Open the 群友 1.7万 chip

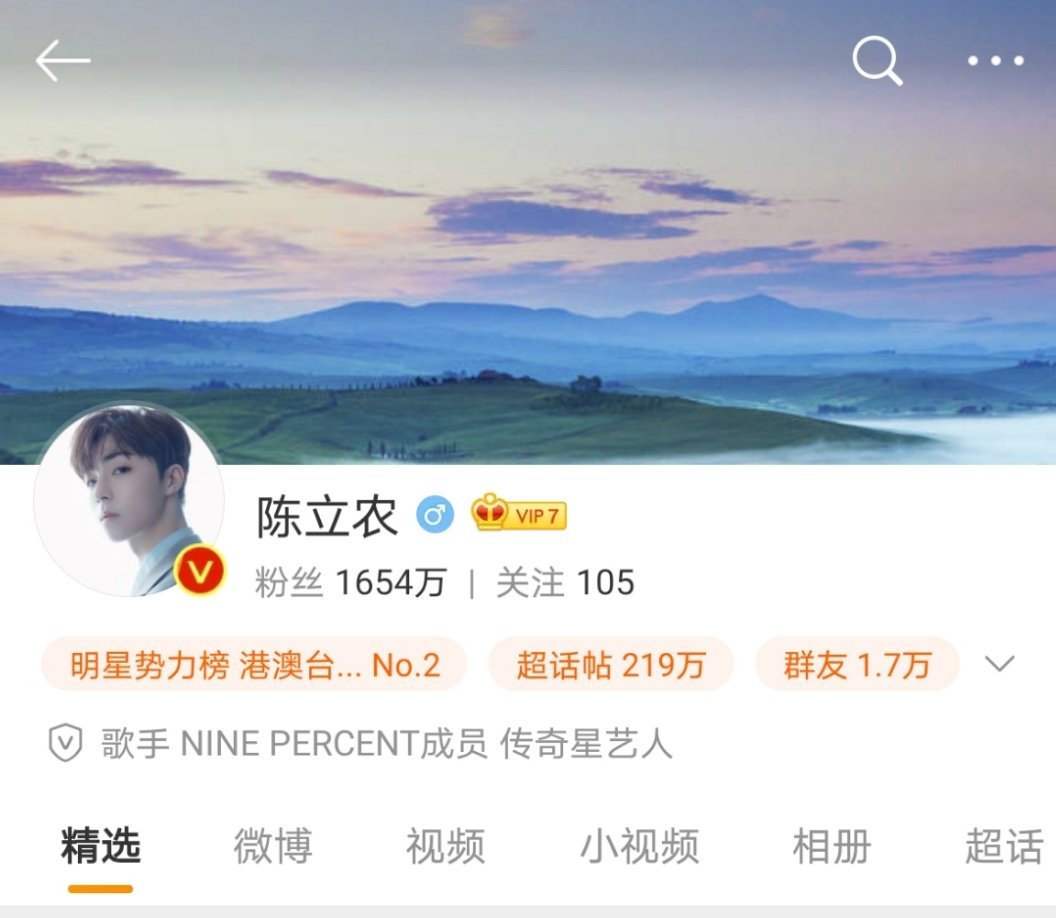point(857,664)
